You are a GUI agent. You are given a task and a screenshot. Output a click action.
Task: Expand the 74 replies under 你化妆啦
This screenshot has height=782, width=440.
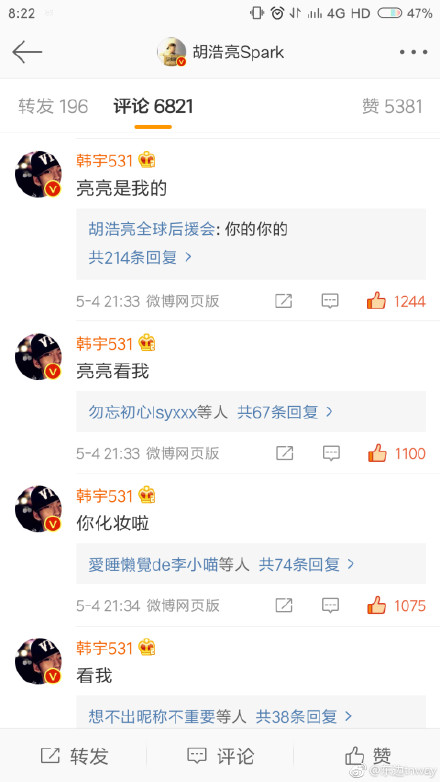tap(307, 564)
